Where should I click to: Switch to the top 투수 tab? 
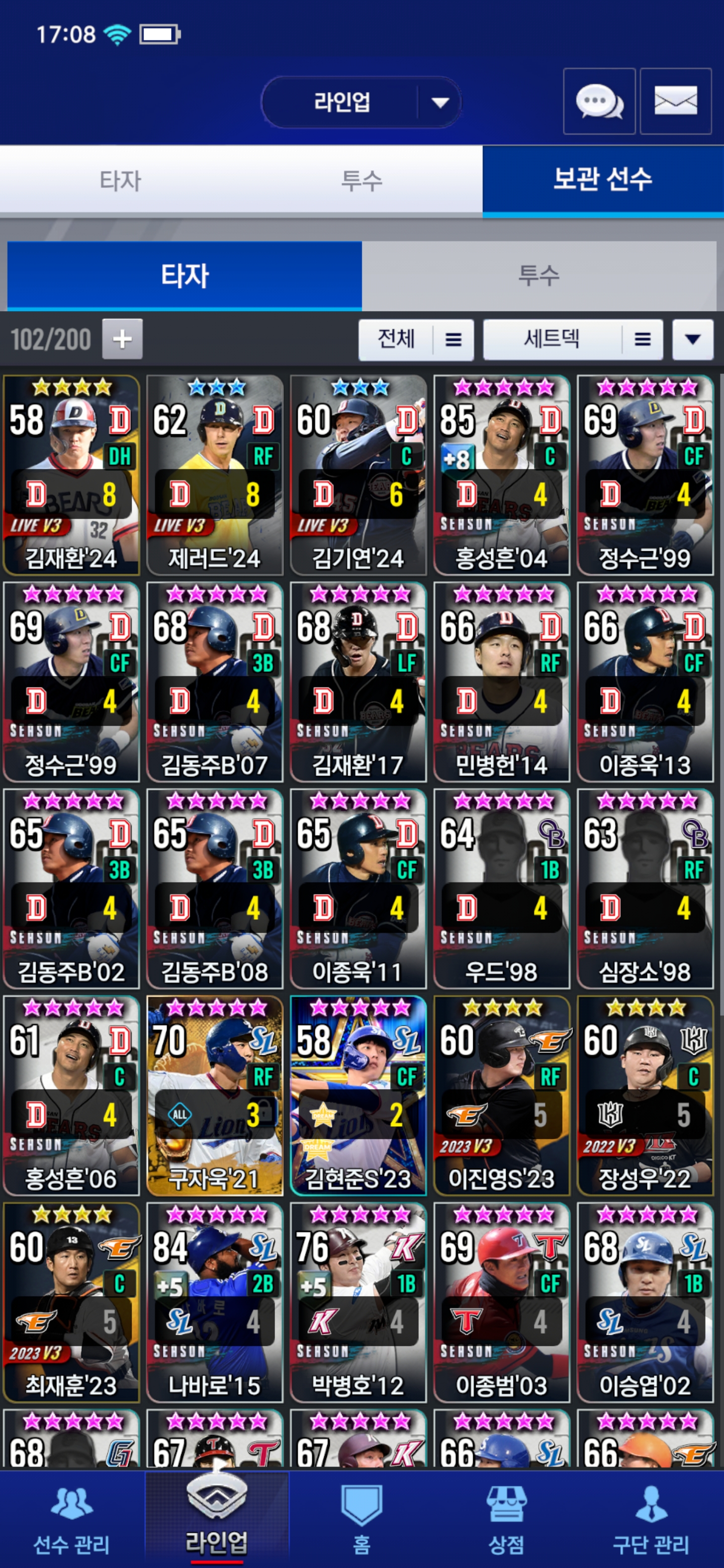pos(361,180)
